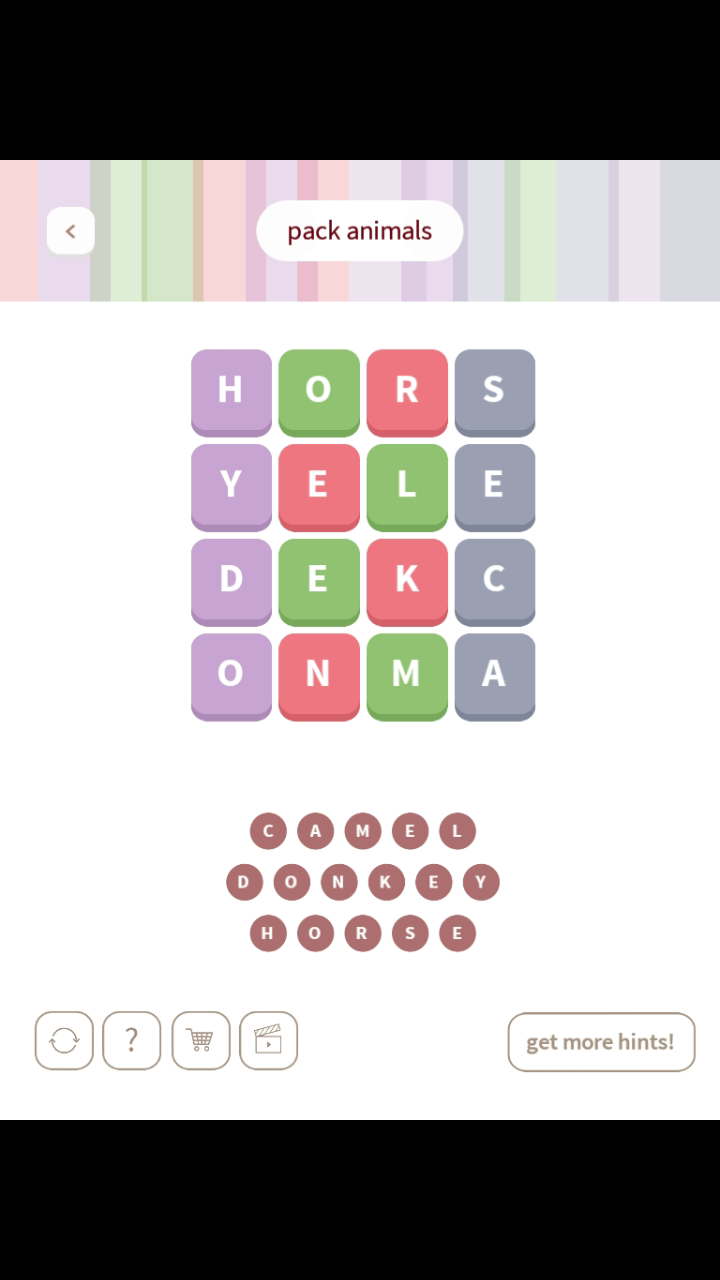Shuffle the puzzle with the refresh icon

pyautogui.click(x=64, y=1041)
